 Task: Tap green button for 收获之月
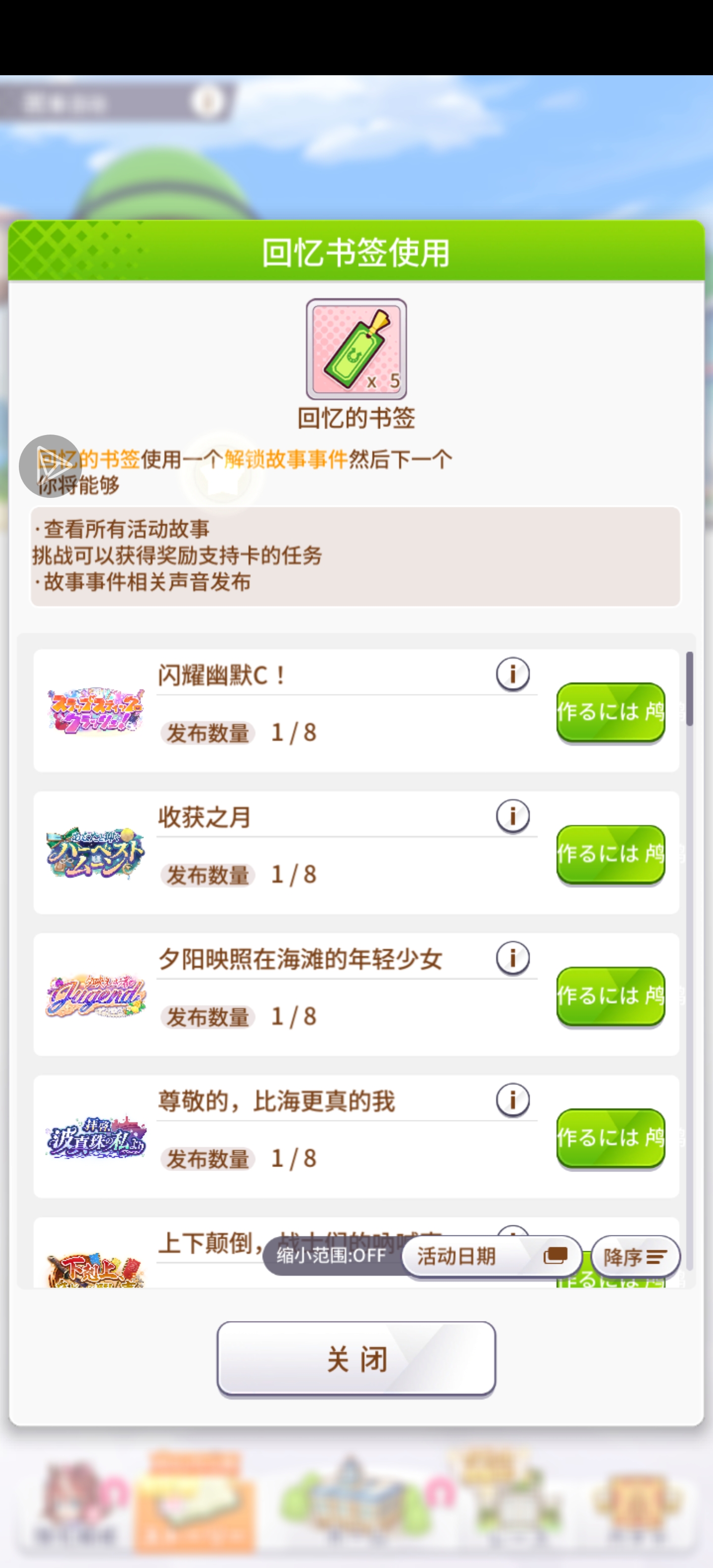[610, 853]
